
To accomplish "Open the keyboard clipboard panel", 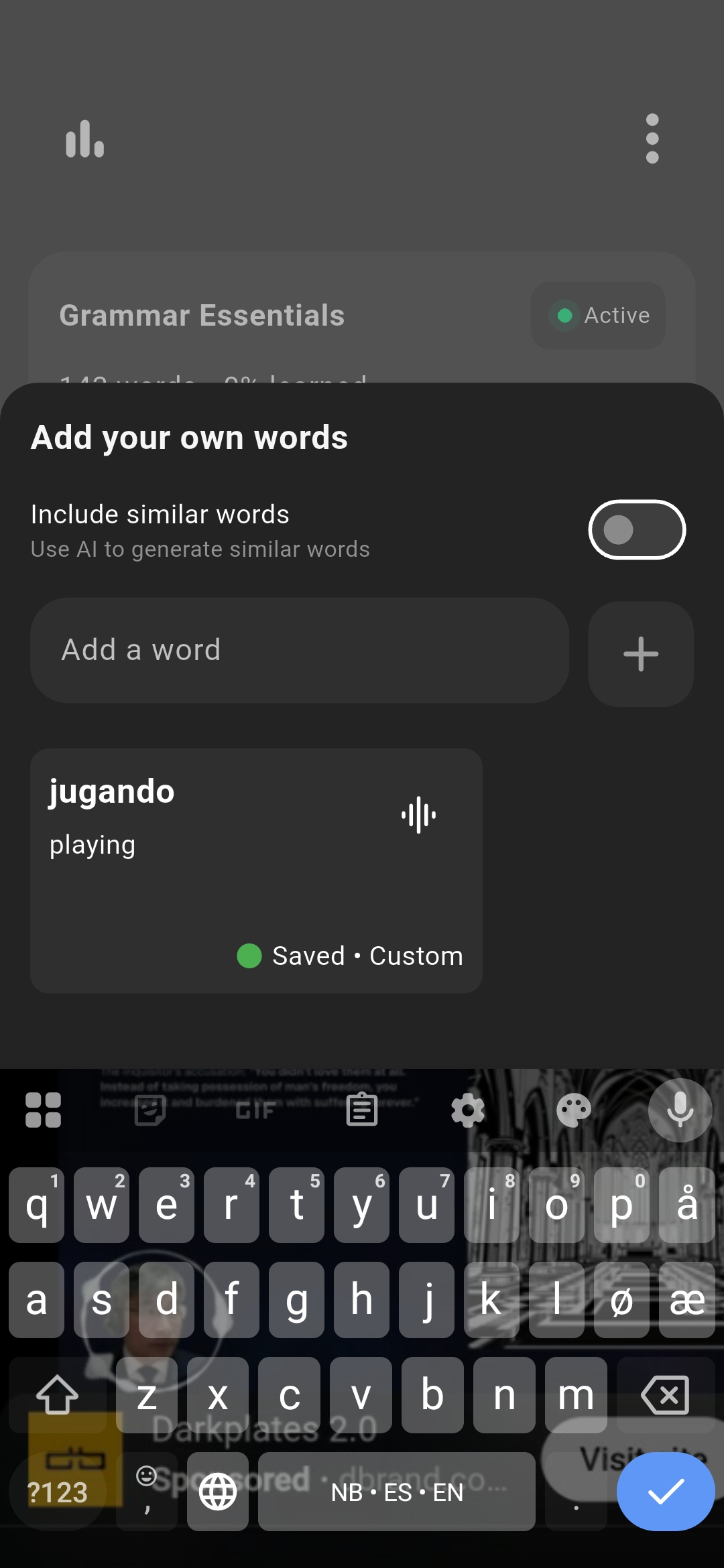I will [361, 1109].
